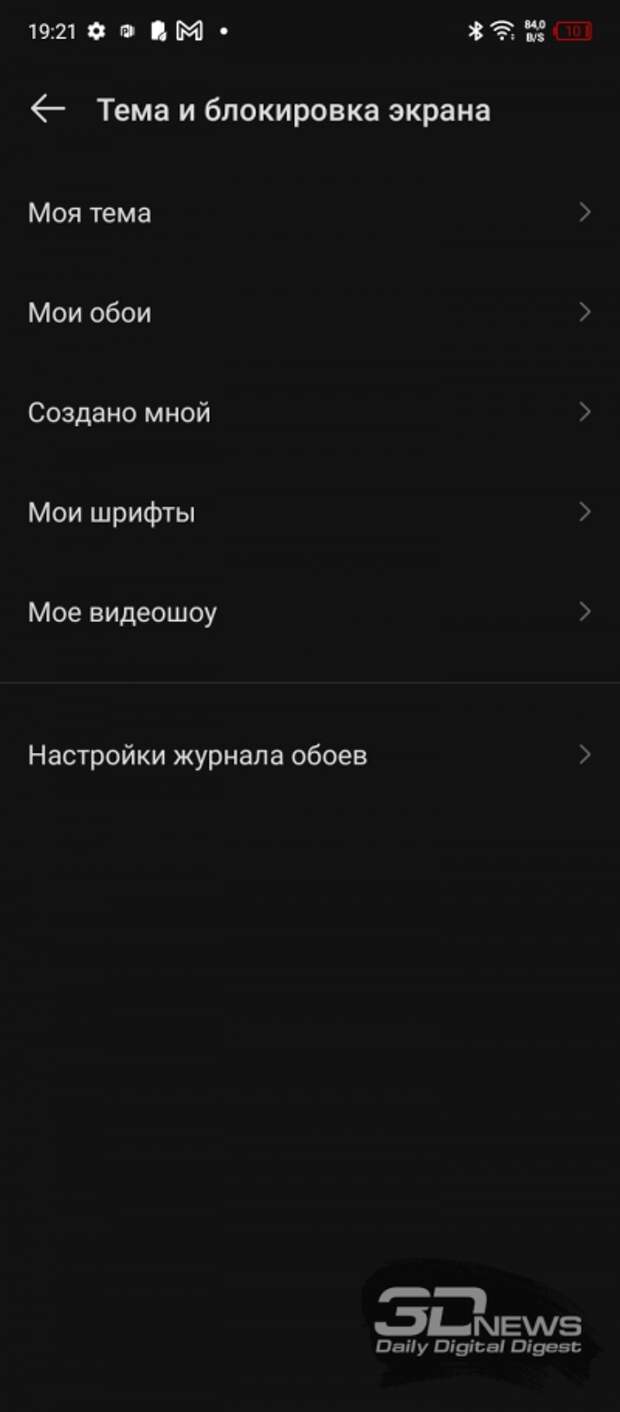
Task: Open Создано мной section
Action: pyautogui.click(x=310, y=413)
